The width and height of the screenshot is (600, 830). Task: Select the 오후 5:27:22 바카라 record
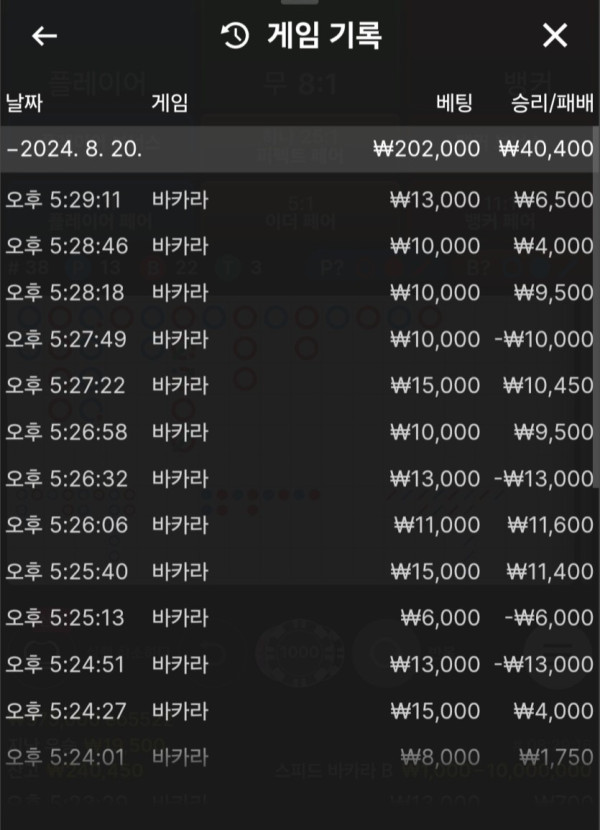[x=299, y=385]
